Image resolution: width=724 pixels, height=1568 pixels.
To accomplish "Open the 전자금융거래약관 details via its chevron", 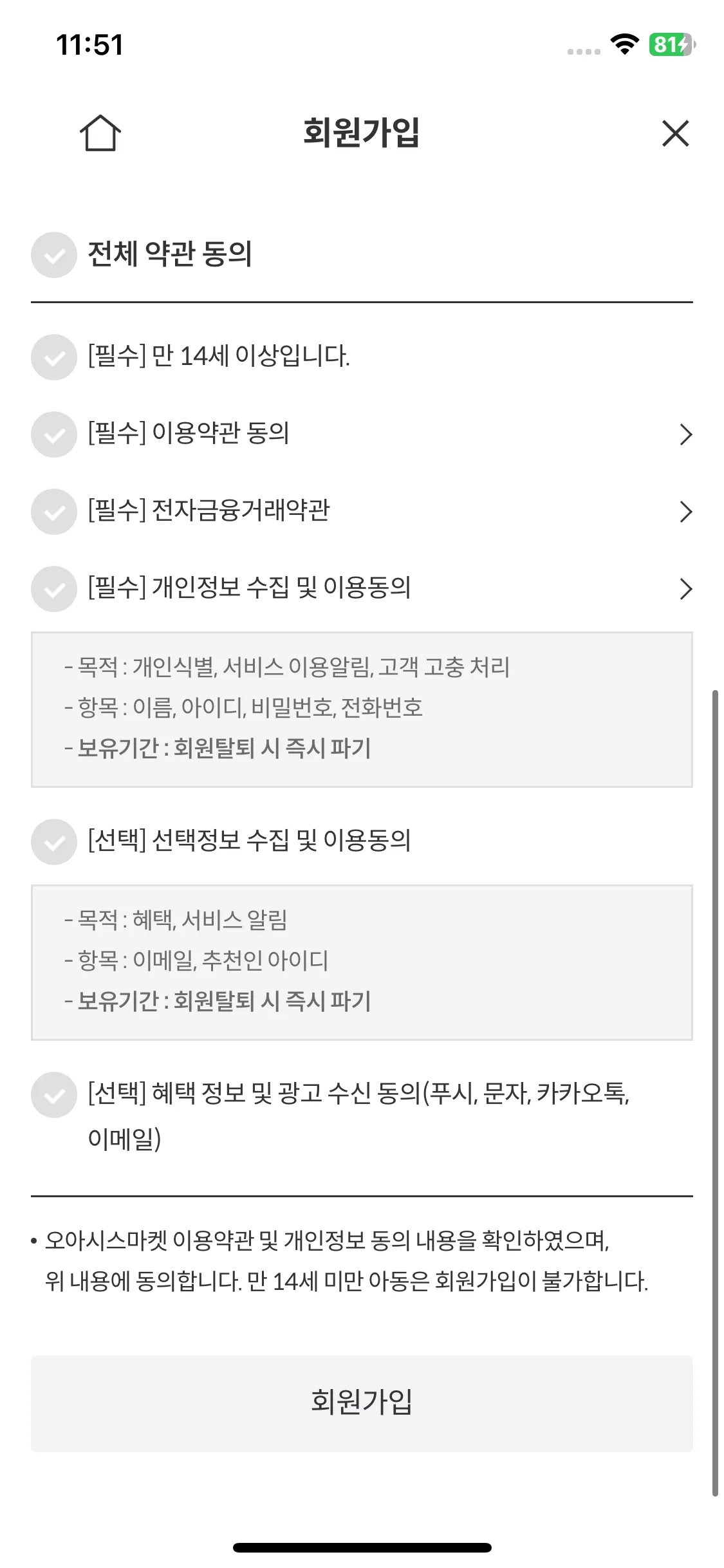I will coord(685,512).
